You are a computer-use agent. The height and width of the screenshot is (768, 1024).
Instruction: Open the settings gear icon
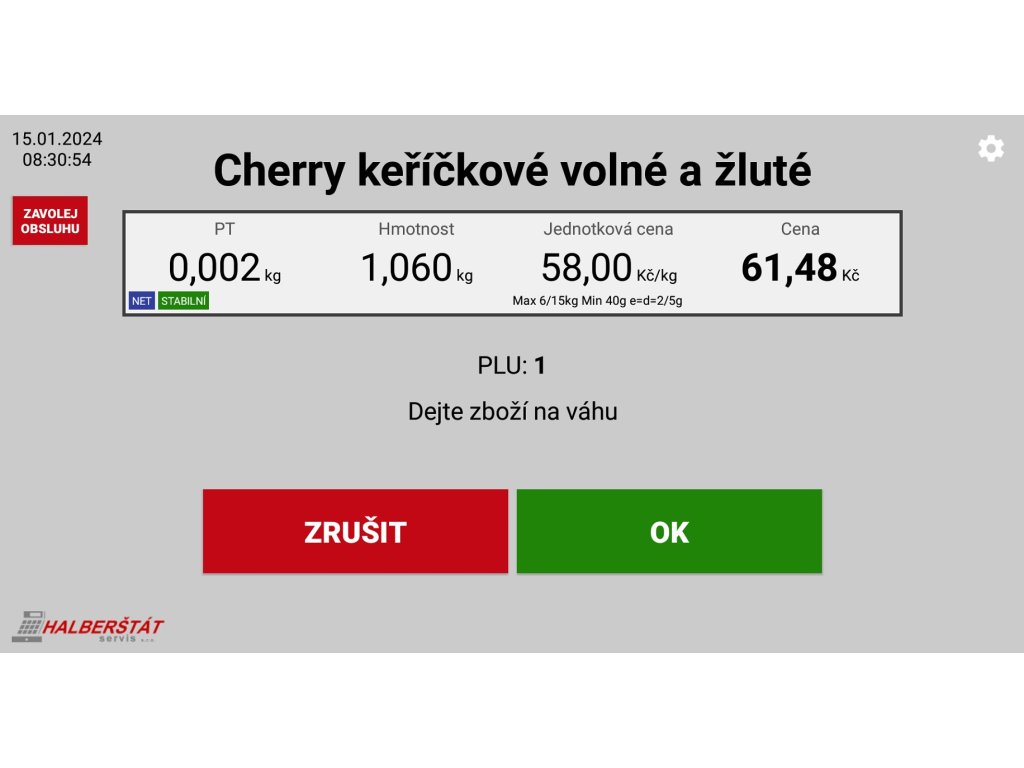(x=991, y=149)
